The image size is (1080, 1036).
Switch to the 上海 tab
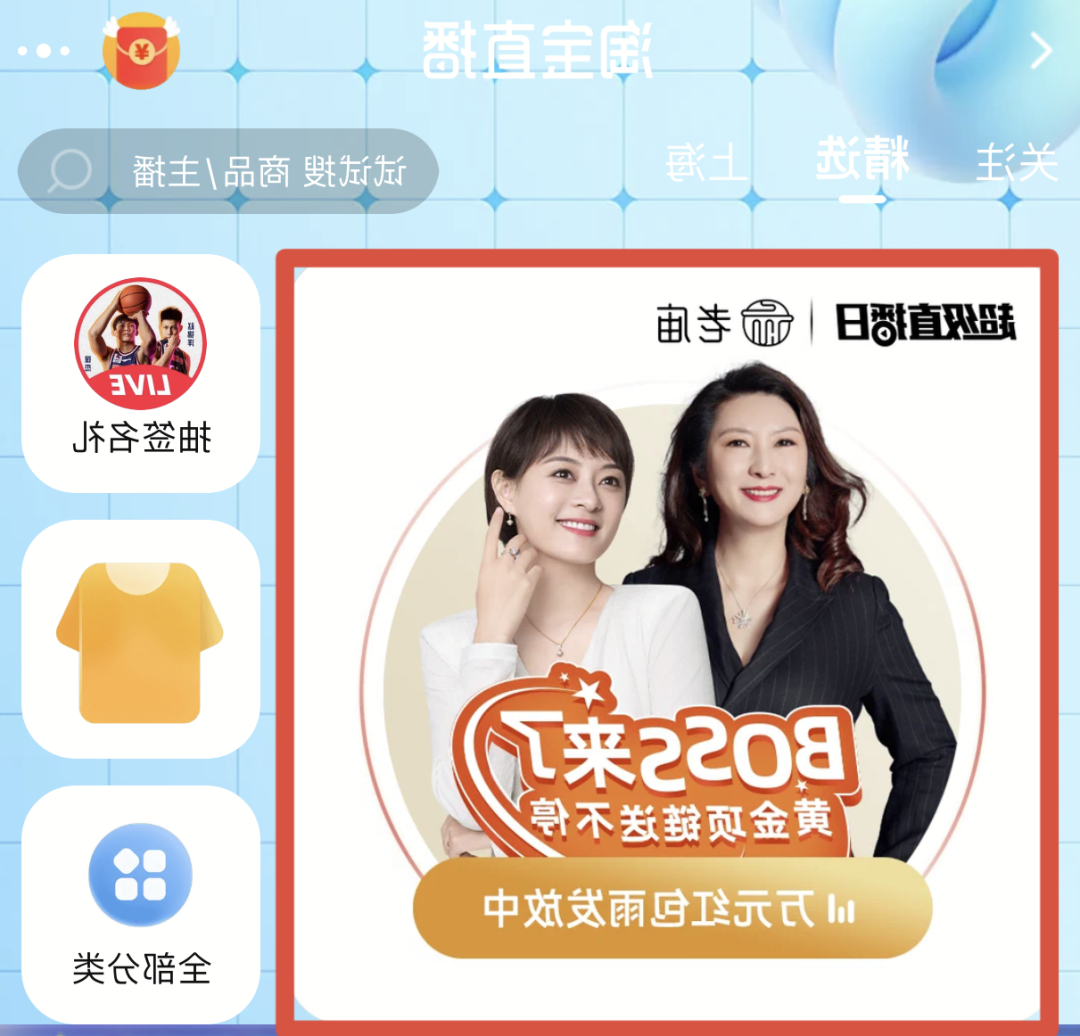pyautogui.click(x=706, y=163)
